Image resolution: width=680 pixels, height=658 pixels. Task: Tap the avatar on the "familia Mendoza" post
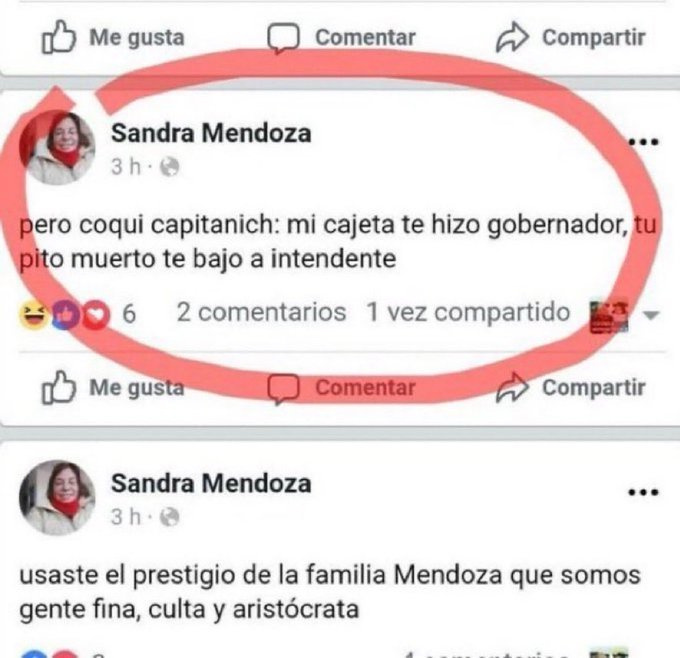(x=59, y=498)
